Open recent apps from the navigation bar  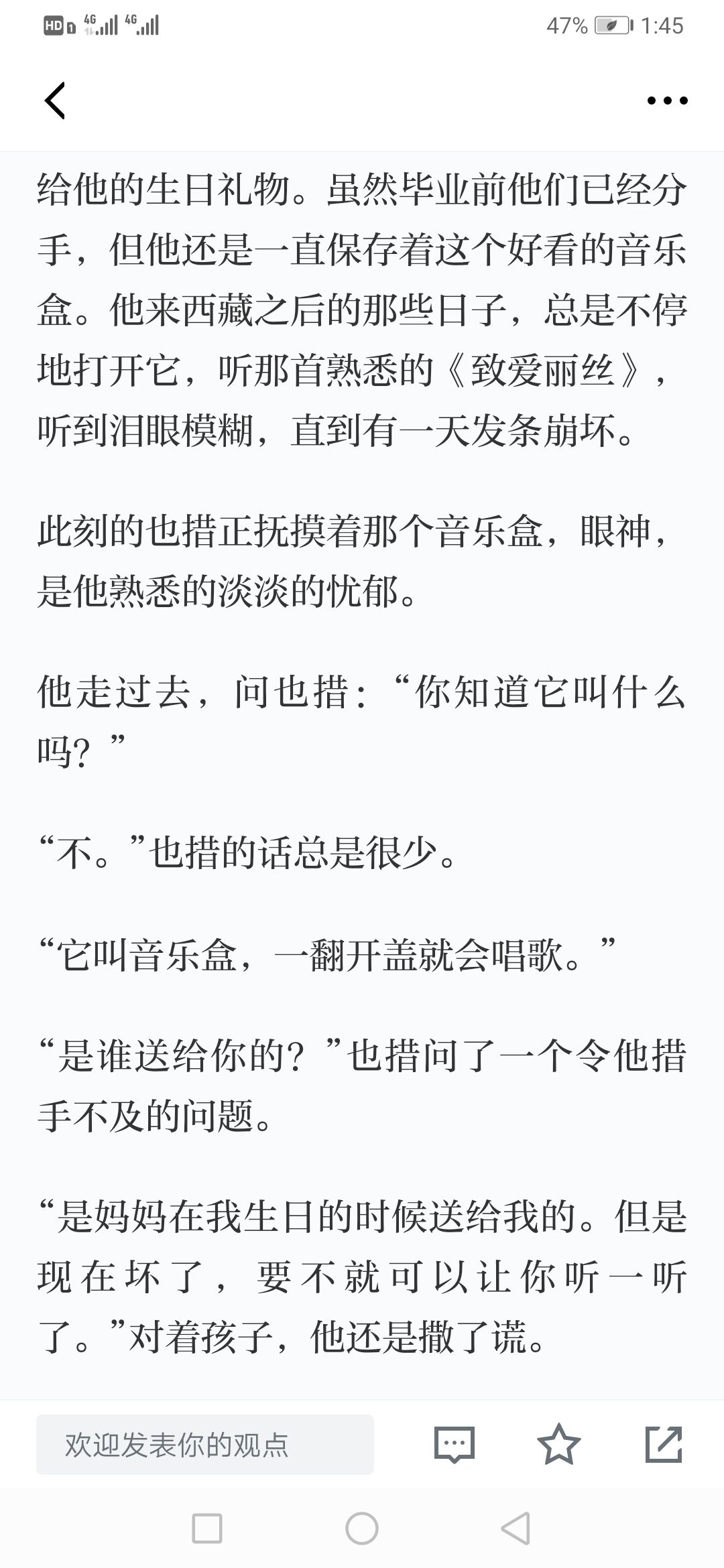207,1528
